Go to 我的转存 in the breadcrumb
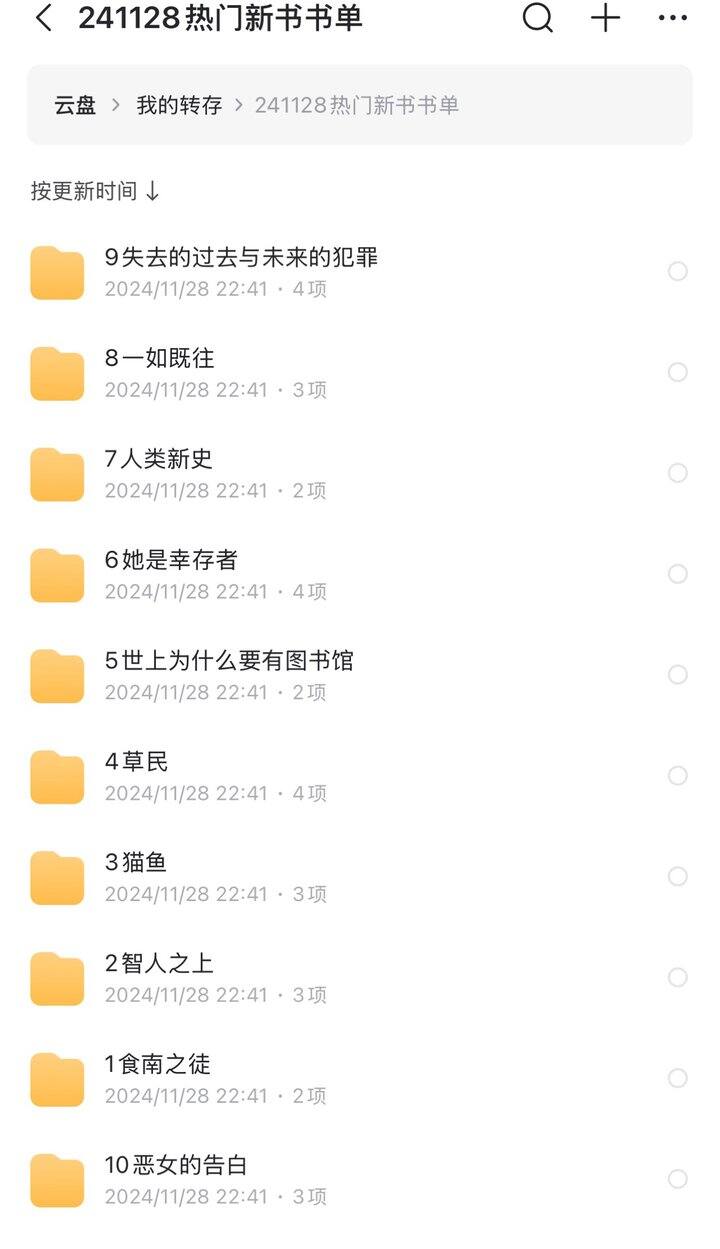The width and height of the screenshot is (720, 1249). (x=179, y=105)
